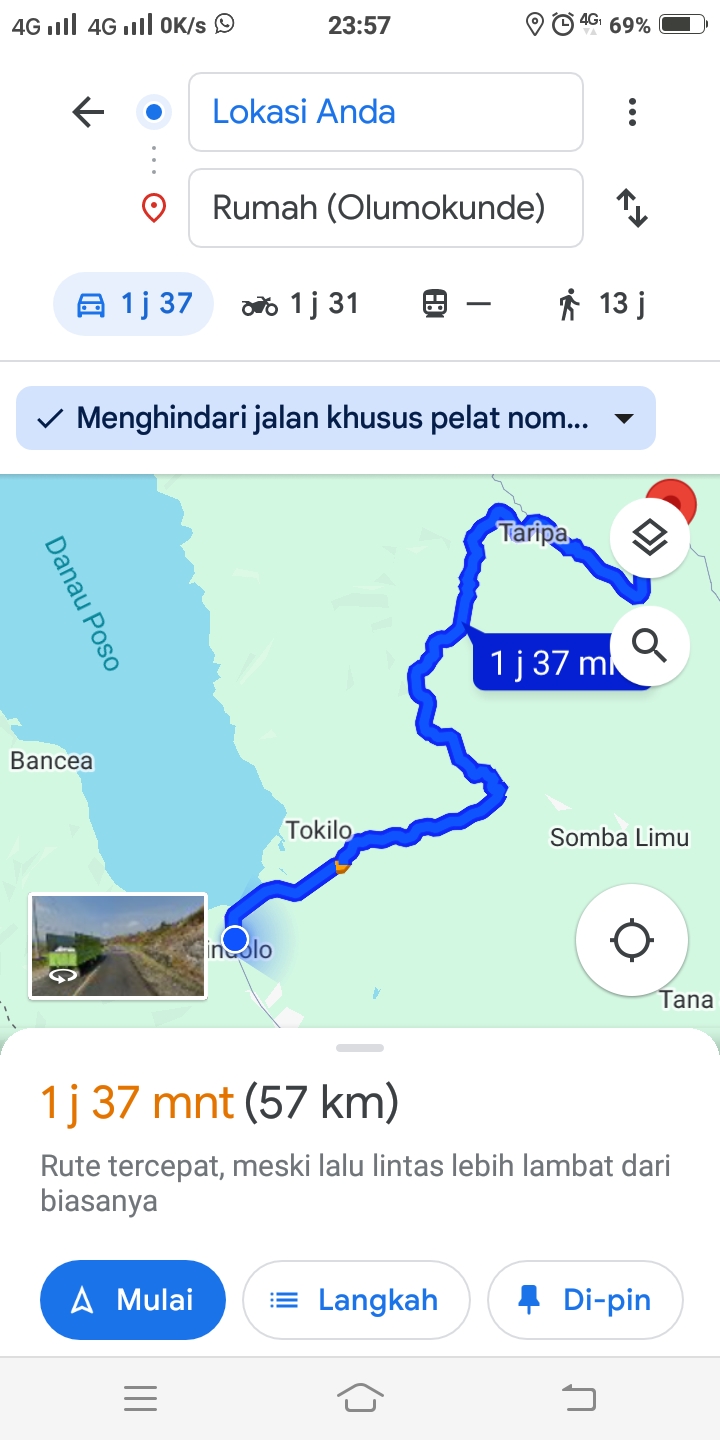Select the car travel mode tab

coord(133,304)
